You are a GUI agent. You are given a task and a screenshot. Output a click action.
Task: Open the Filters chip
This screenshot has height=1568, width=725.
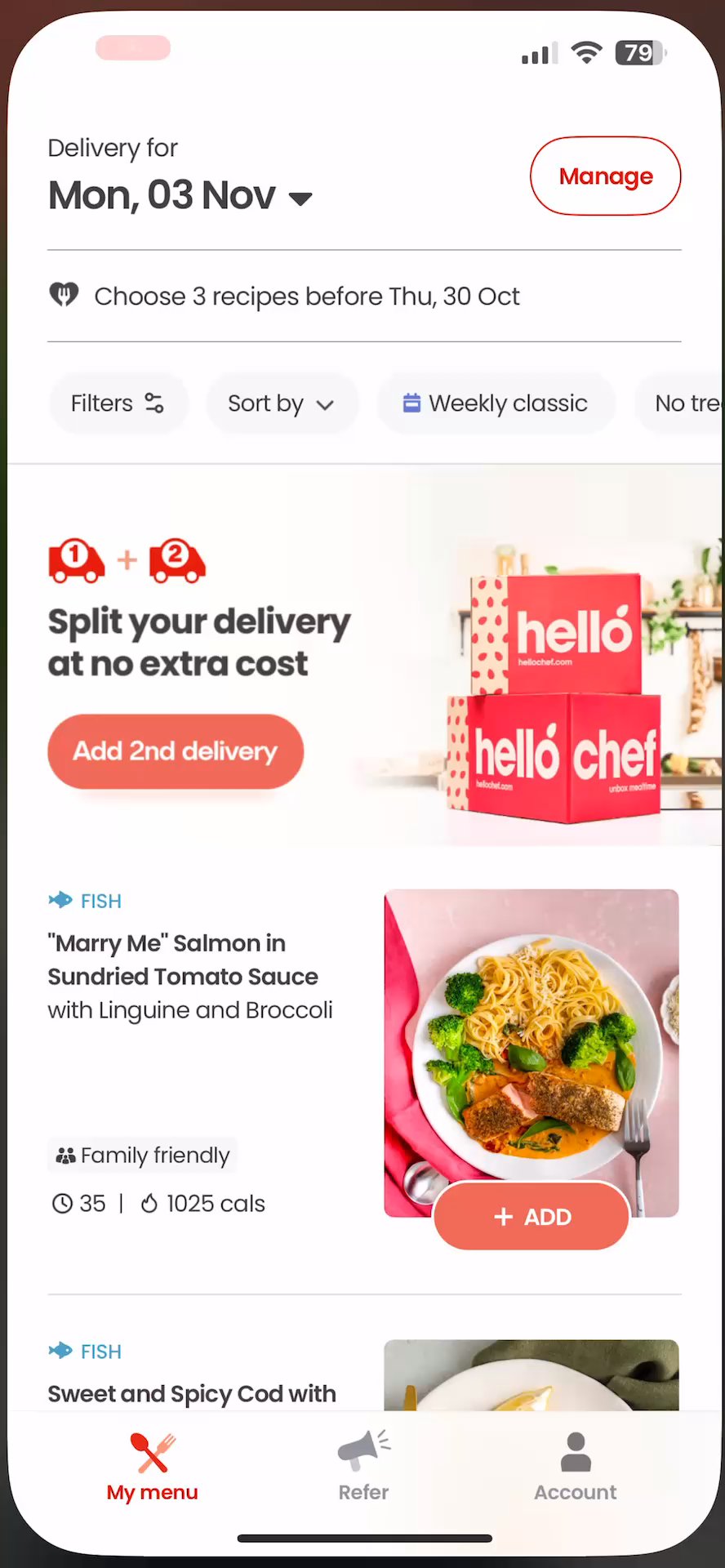pos(118,403)
